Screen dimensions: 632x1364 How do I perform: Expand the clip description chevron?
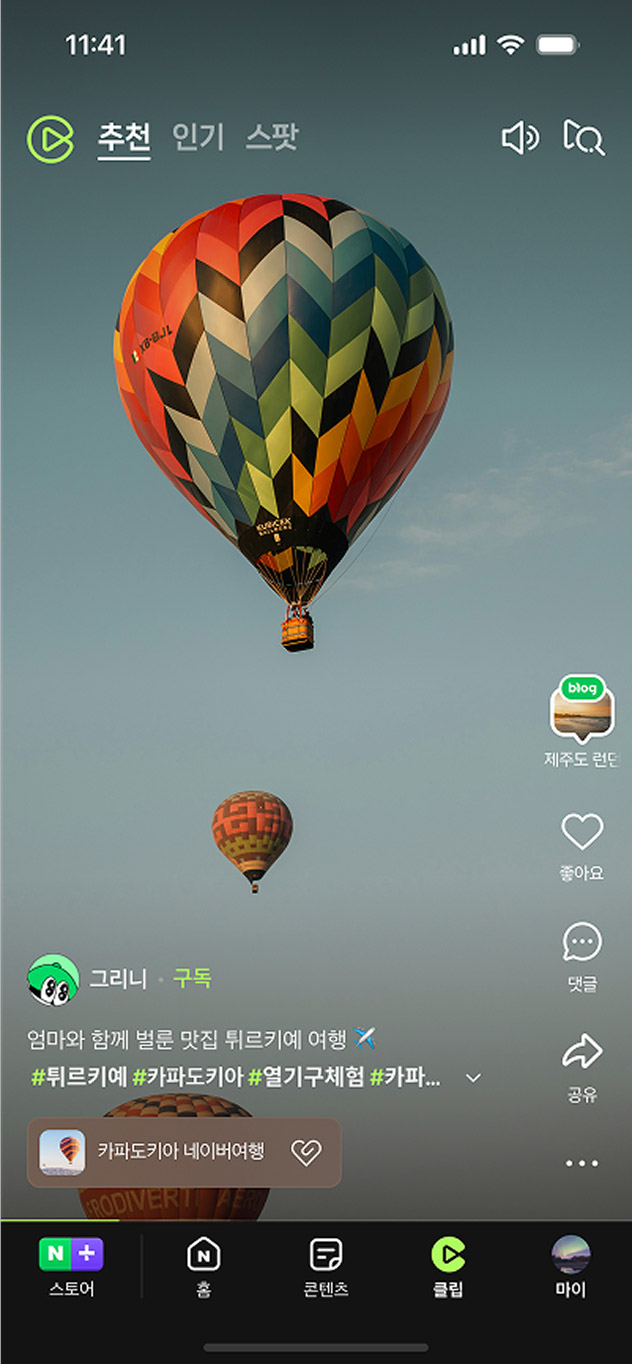click(474, 1078)
